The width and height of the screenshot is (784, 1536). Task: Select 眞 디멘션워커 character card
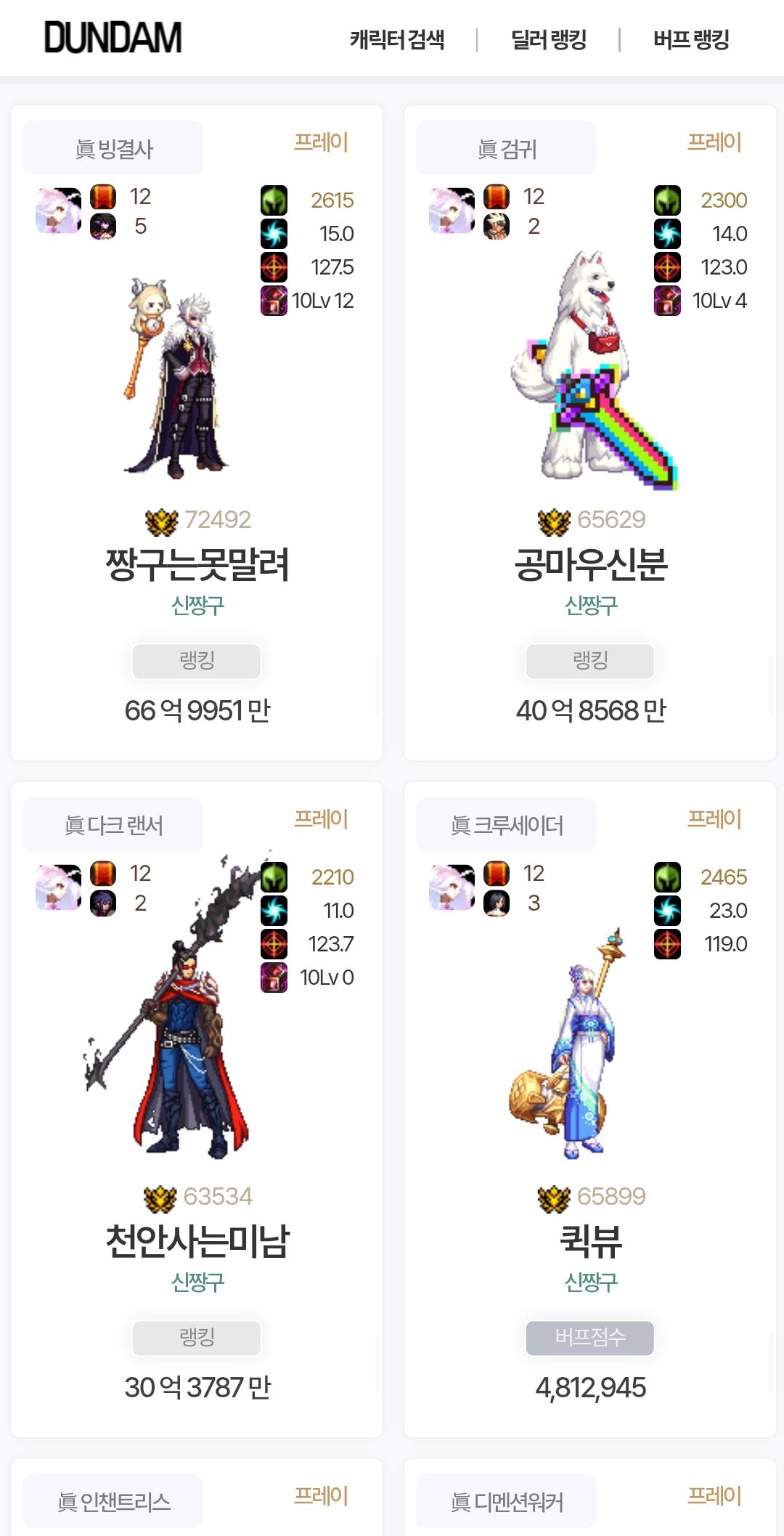tap(507, 1500)
